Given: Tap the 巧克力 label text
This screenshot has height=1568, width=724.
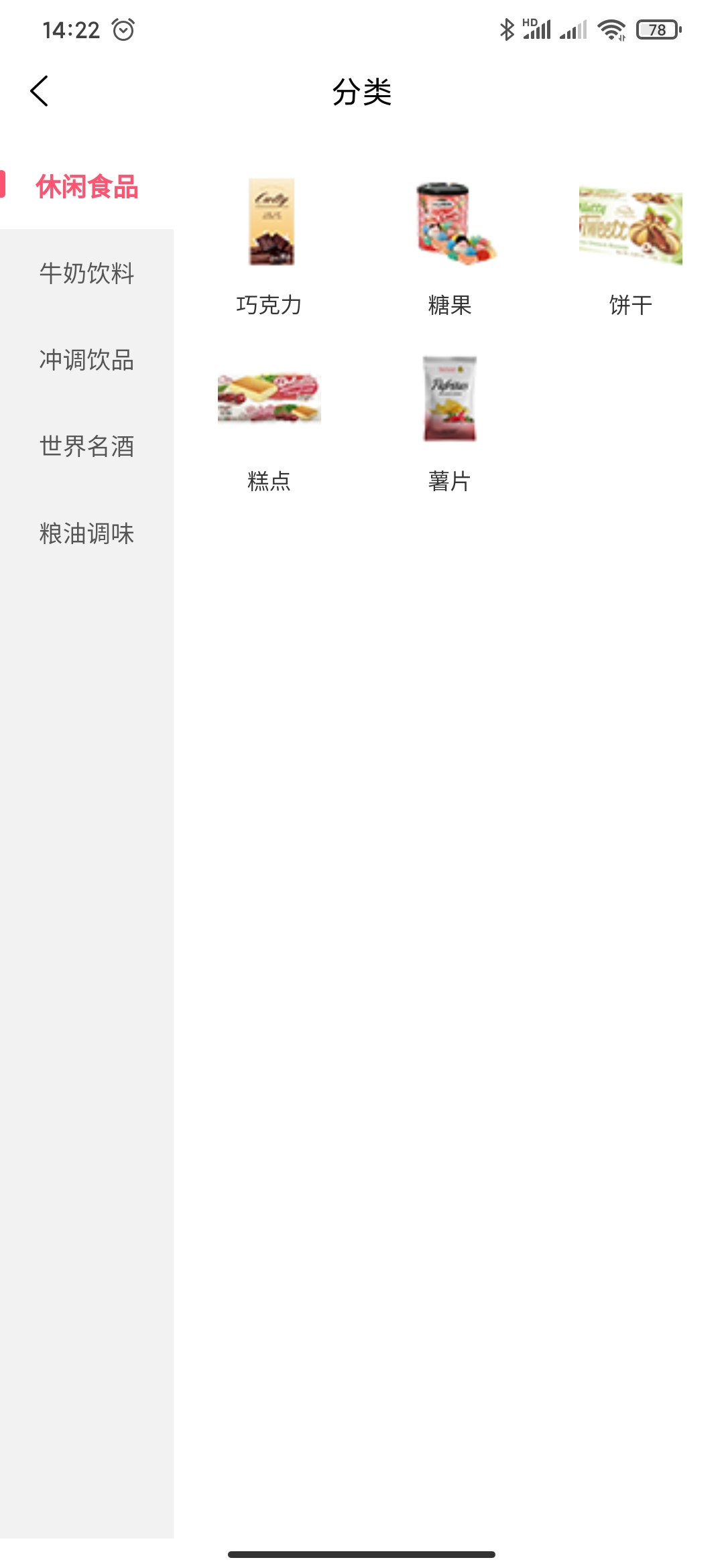Looking at the screenshot, I should 268,306.
